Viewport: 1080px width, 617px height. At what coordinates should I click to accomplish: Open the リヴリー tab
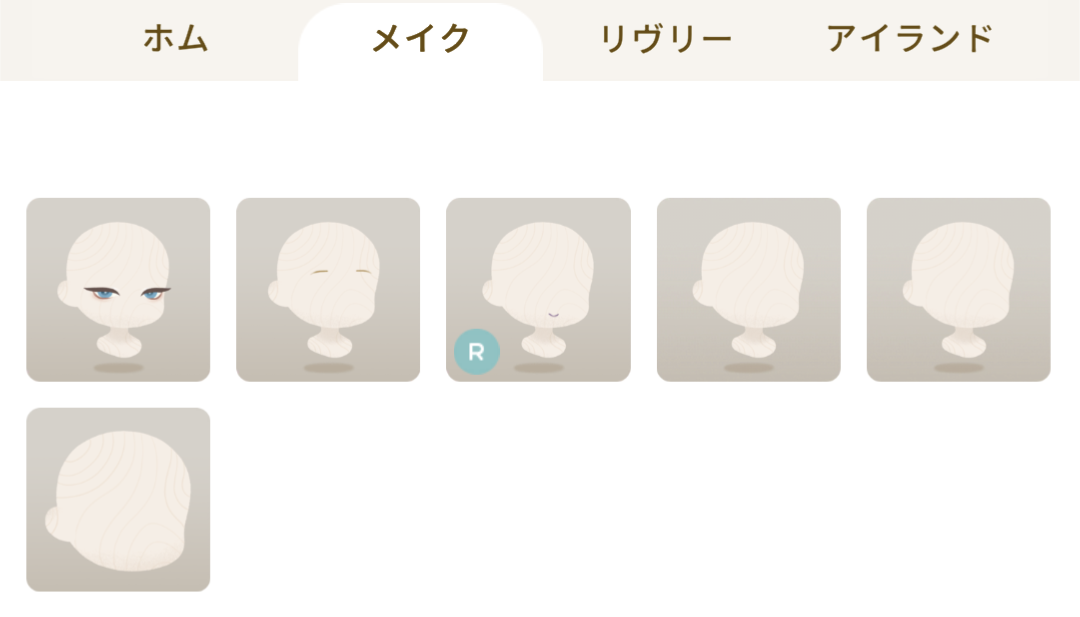665,39
